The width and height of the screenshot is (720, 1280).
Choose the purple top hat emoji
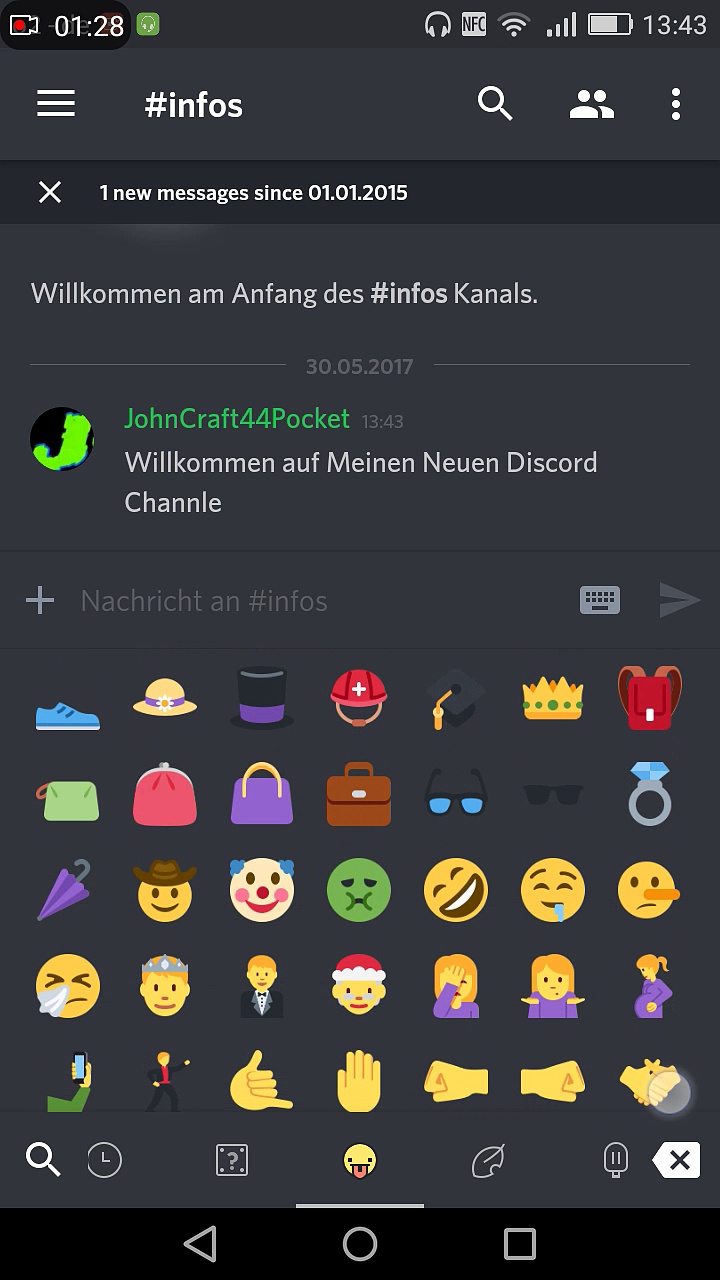point(262,697)
